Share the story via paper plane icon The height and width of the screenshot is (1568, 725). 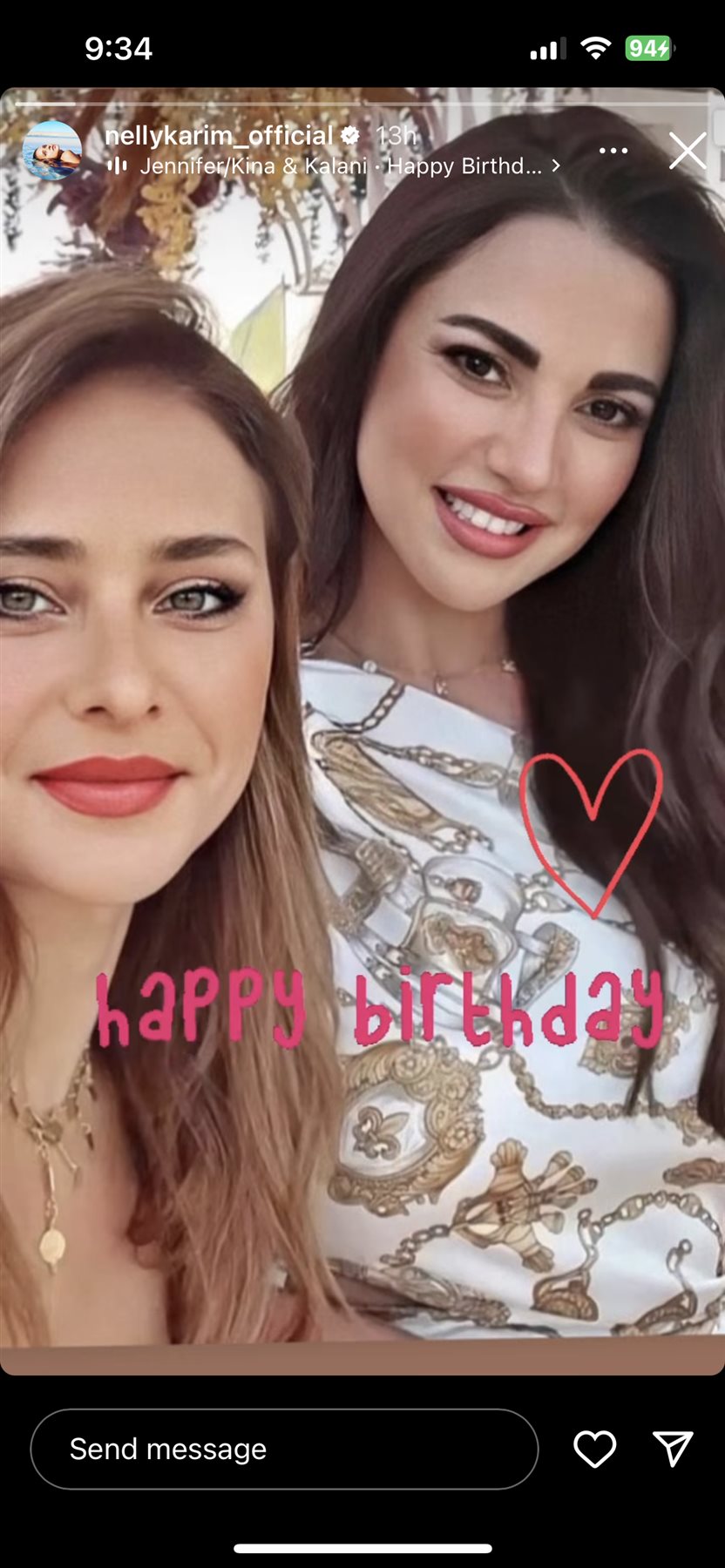[x=673, y=1449]
